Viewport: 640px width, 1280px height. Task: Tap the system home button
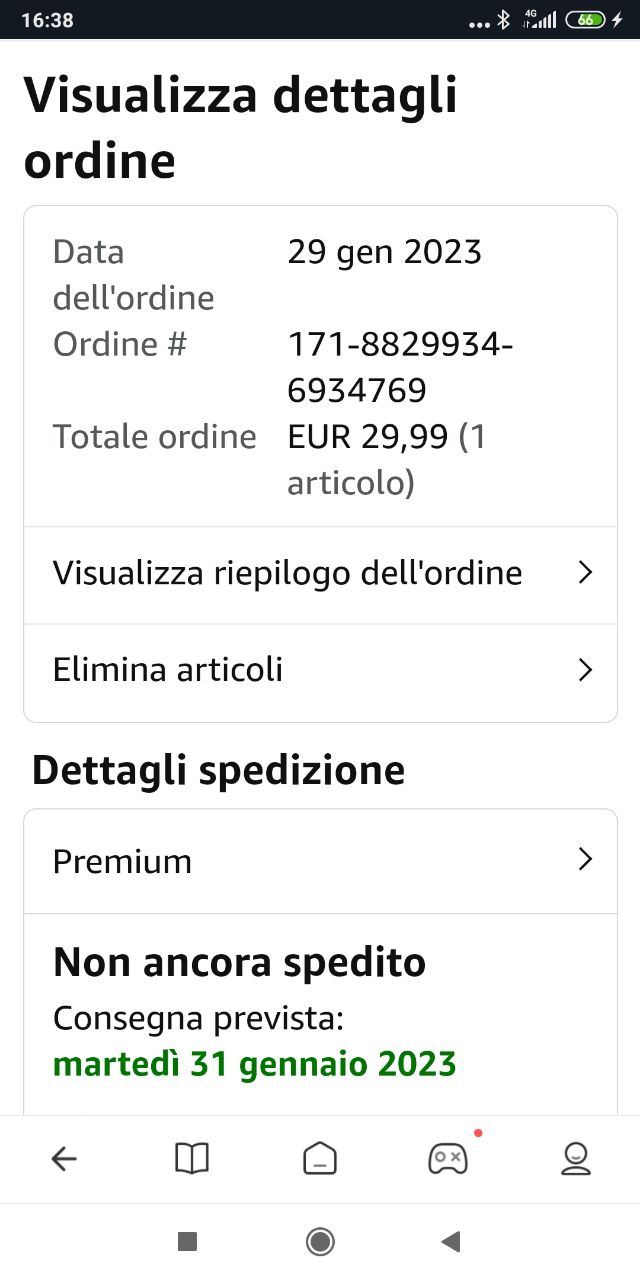(320, 1242)
